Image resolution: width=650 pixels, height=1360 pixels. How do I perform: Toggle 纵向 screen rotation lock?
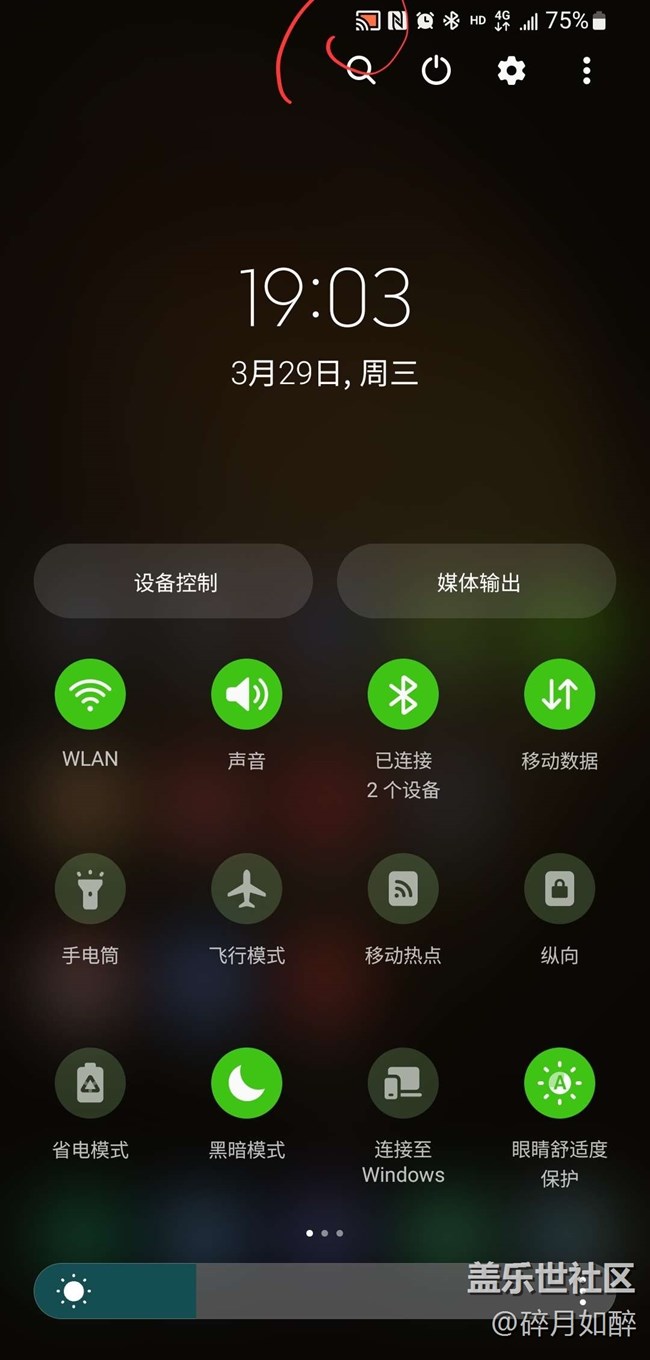click(x=559, y=888)
